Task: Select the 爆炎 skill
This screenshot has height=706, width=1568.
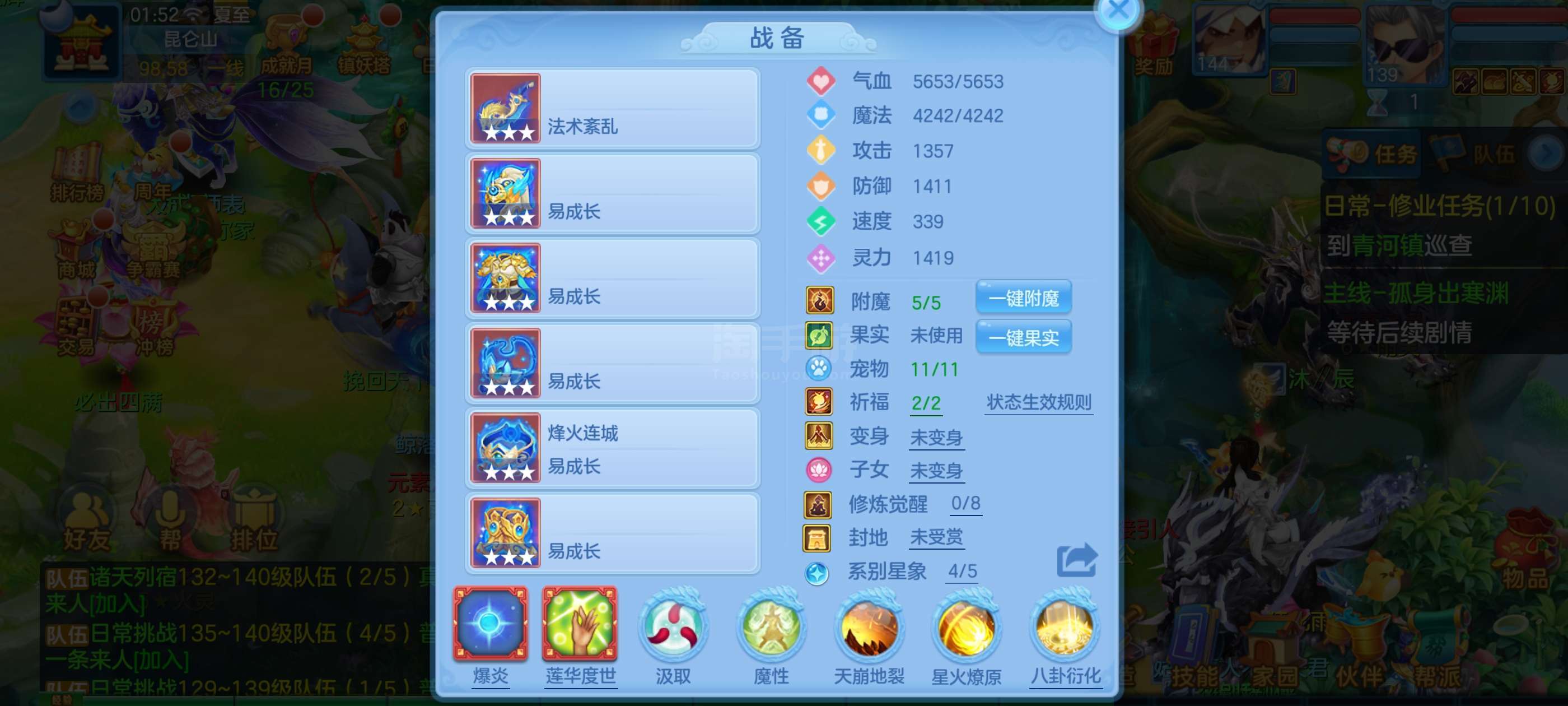Action: point(490,624)
